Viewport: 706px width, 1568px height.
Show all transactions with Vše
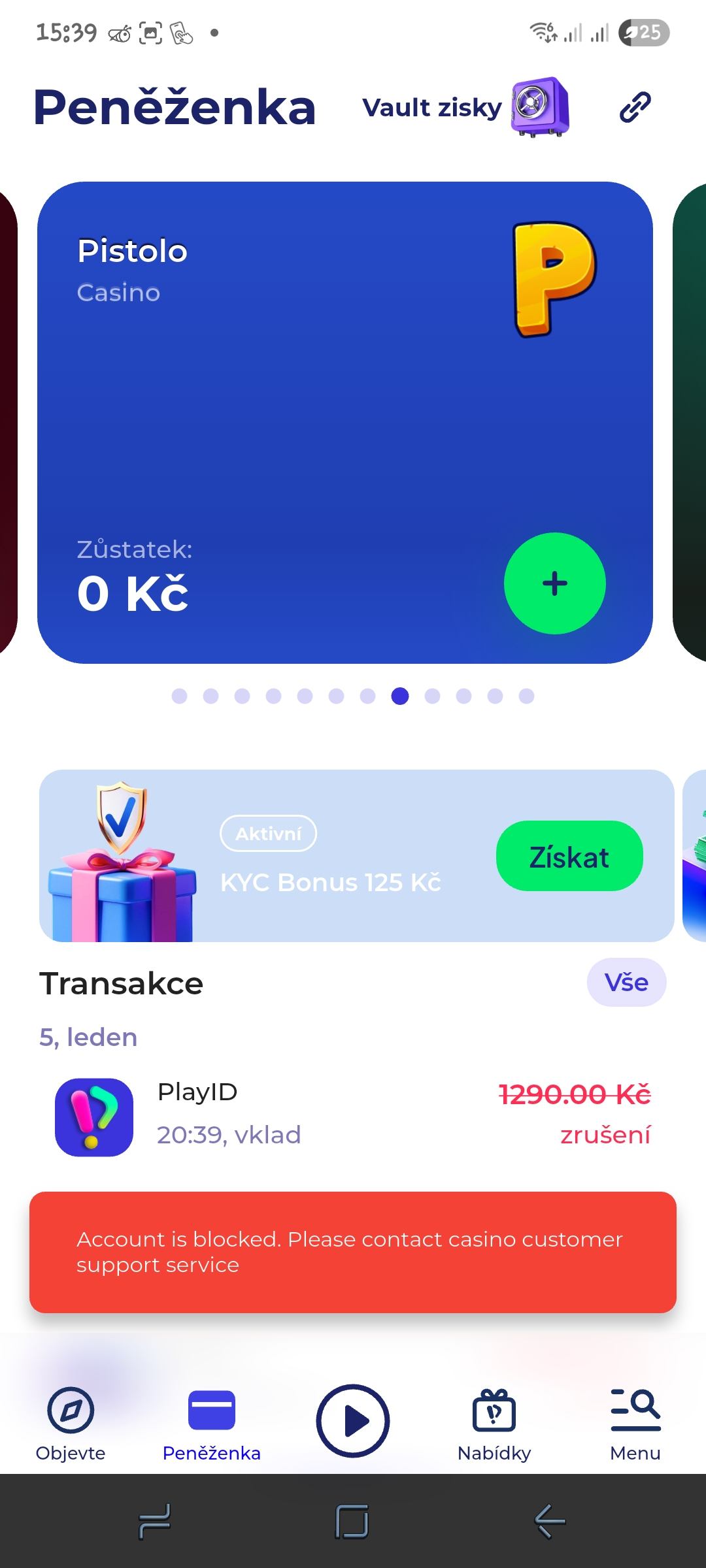click(x=626, y=983)
